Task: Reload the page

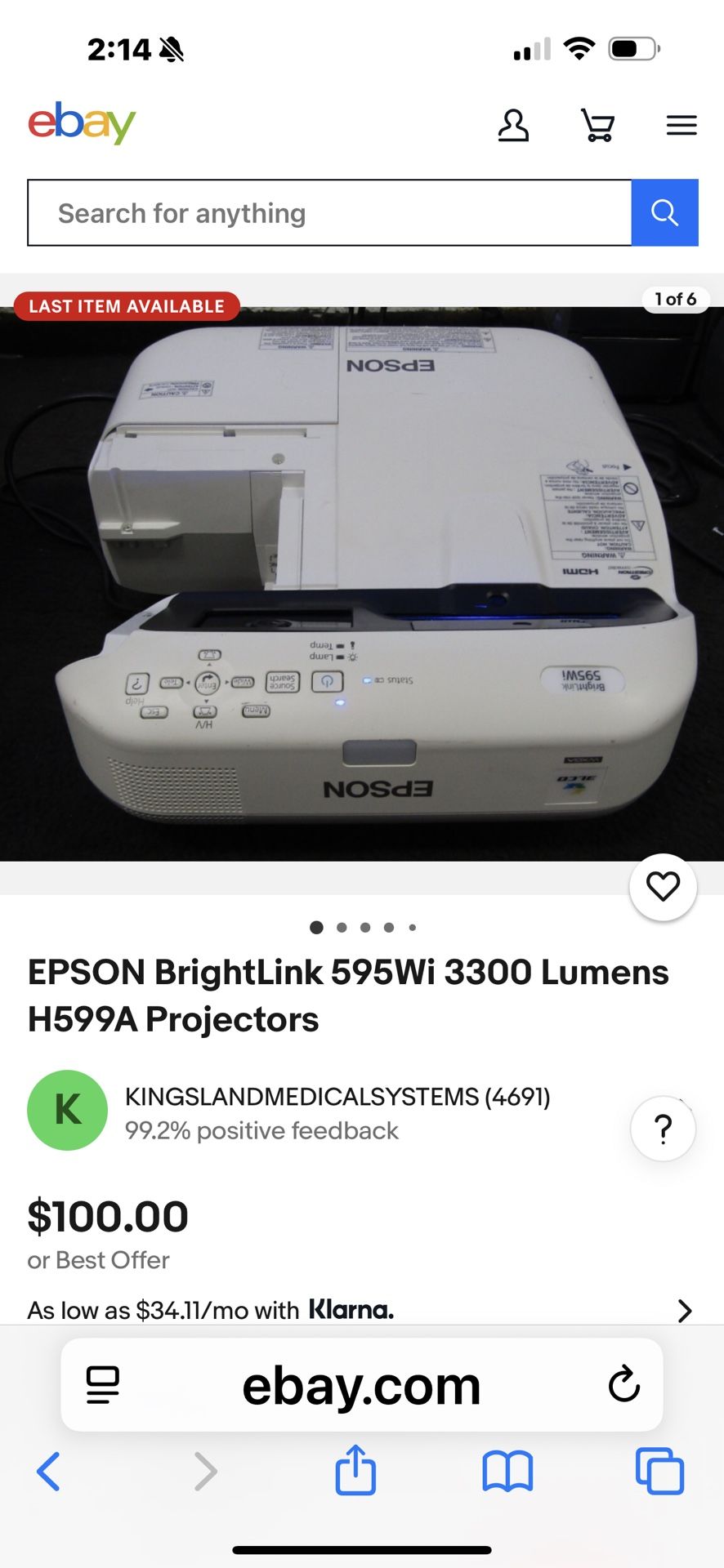Action: (x=623, y=1384)
